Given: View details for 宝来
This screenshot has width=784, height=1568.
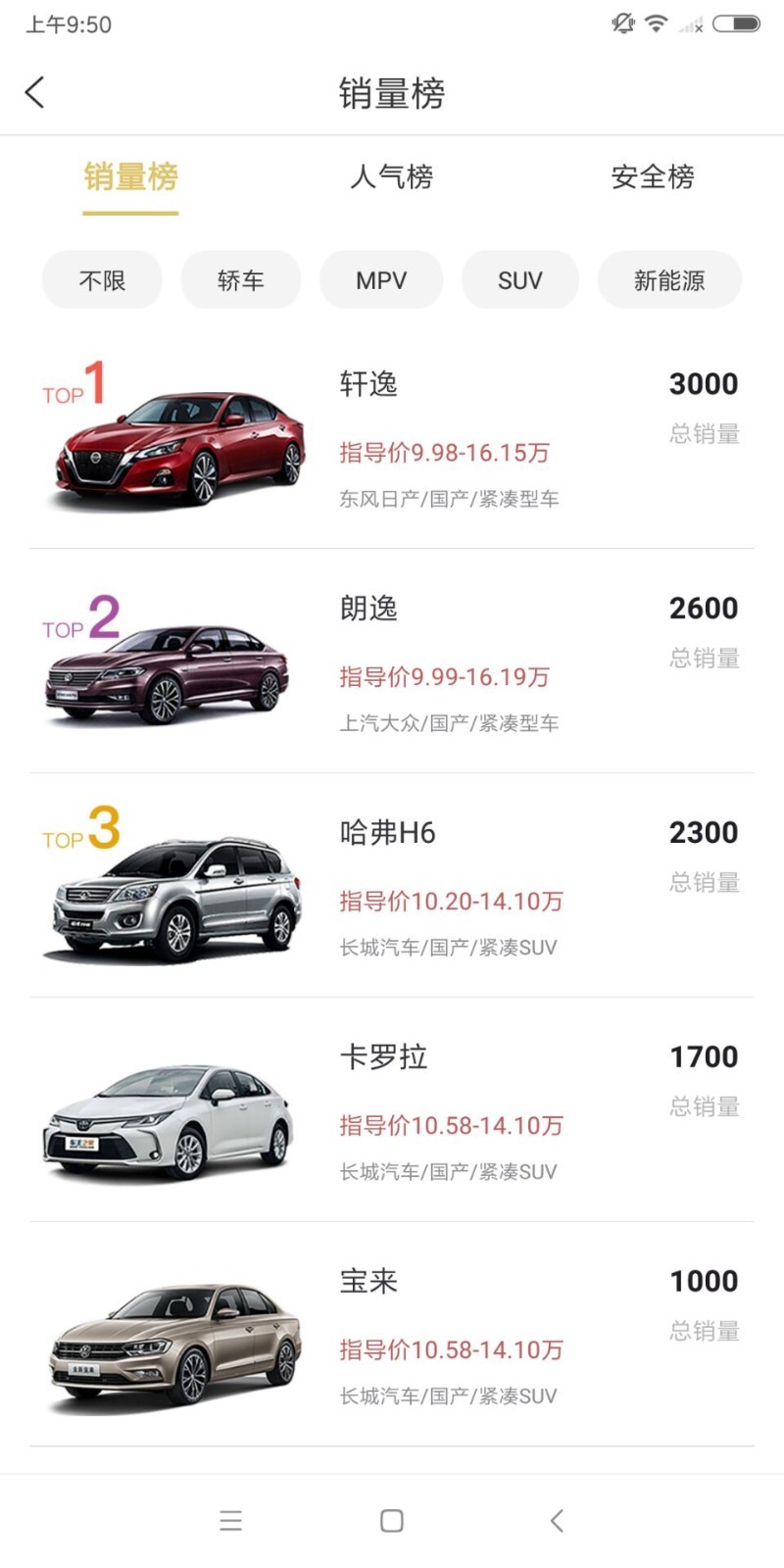Looking at the screenshot, I should pos(392,1336).
